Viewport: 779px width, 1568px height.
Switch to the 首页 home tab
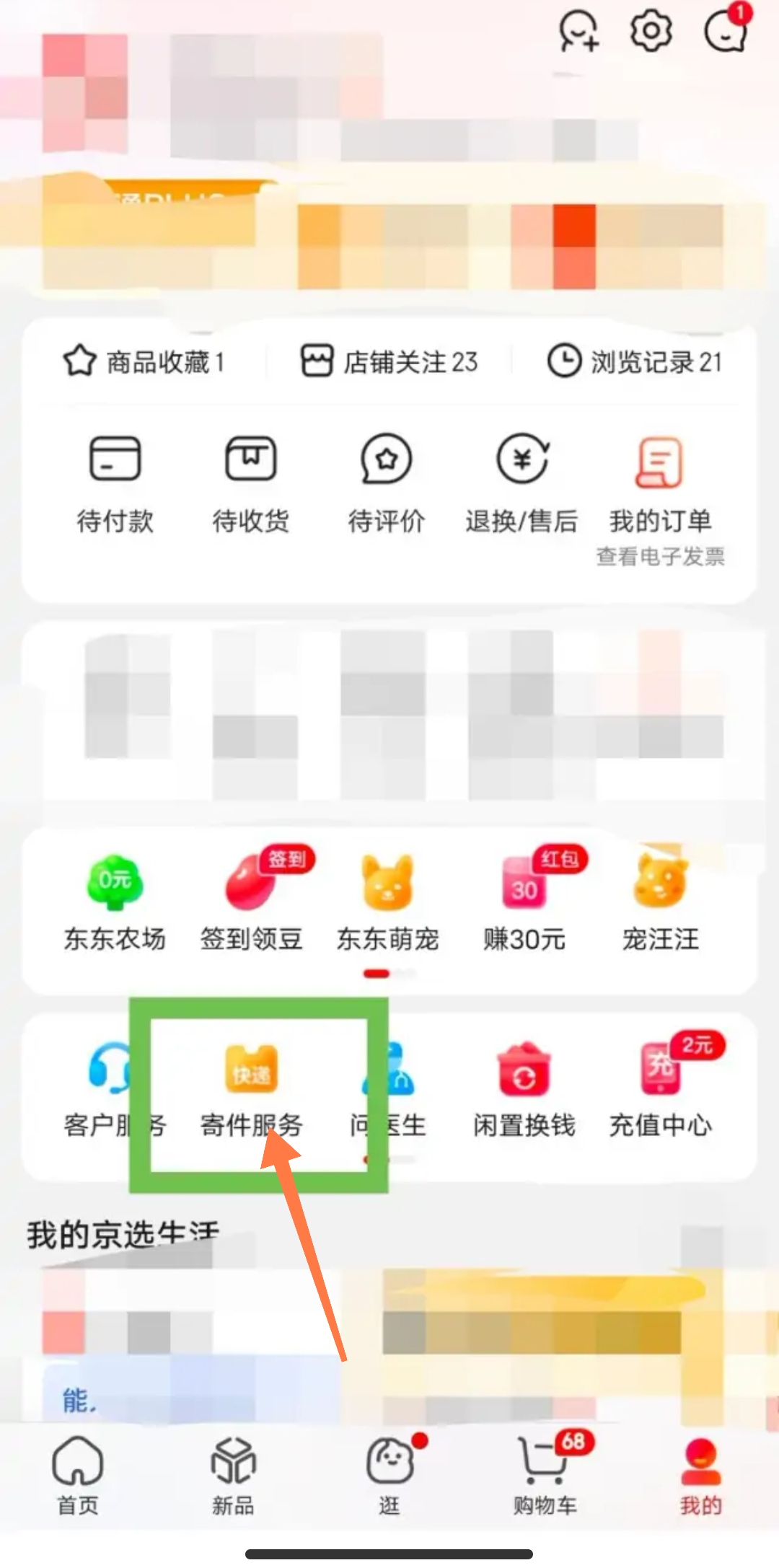click(x=78, y=1476)
